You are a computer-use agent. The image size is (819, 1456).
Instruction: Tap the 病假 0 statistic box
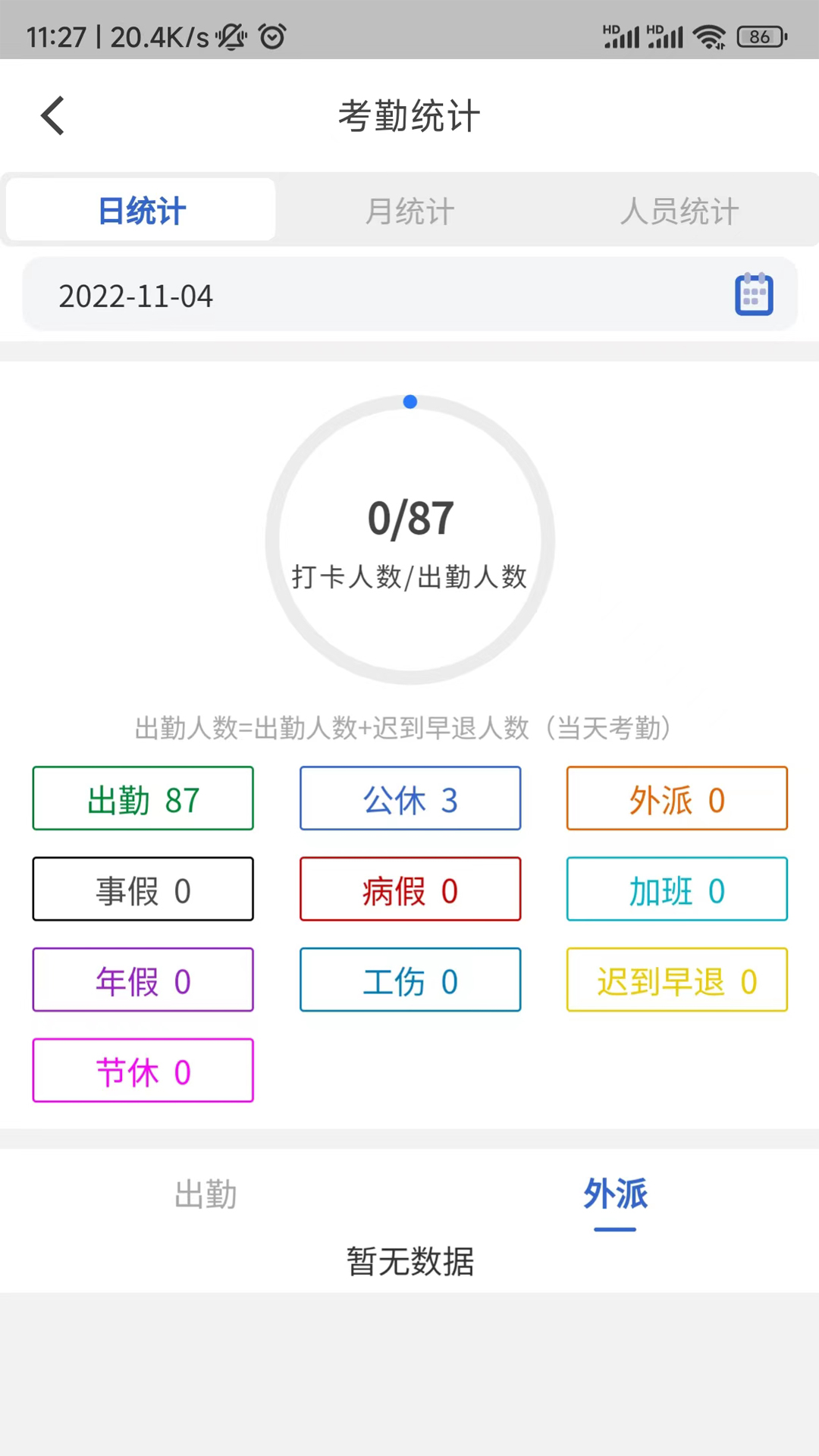click(x=409, y=889)
